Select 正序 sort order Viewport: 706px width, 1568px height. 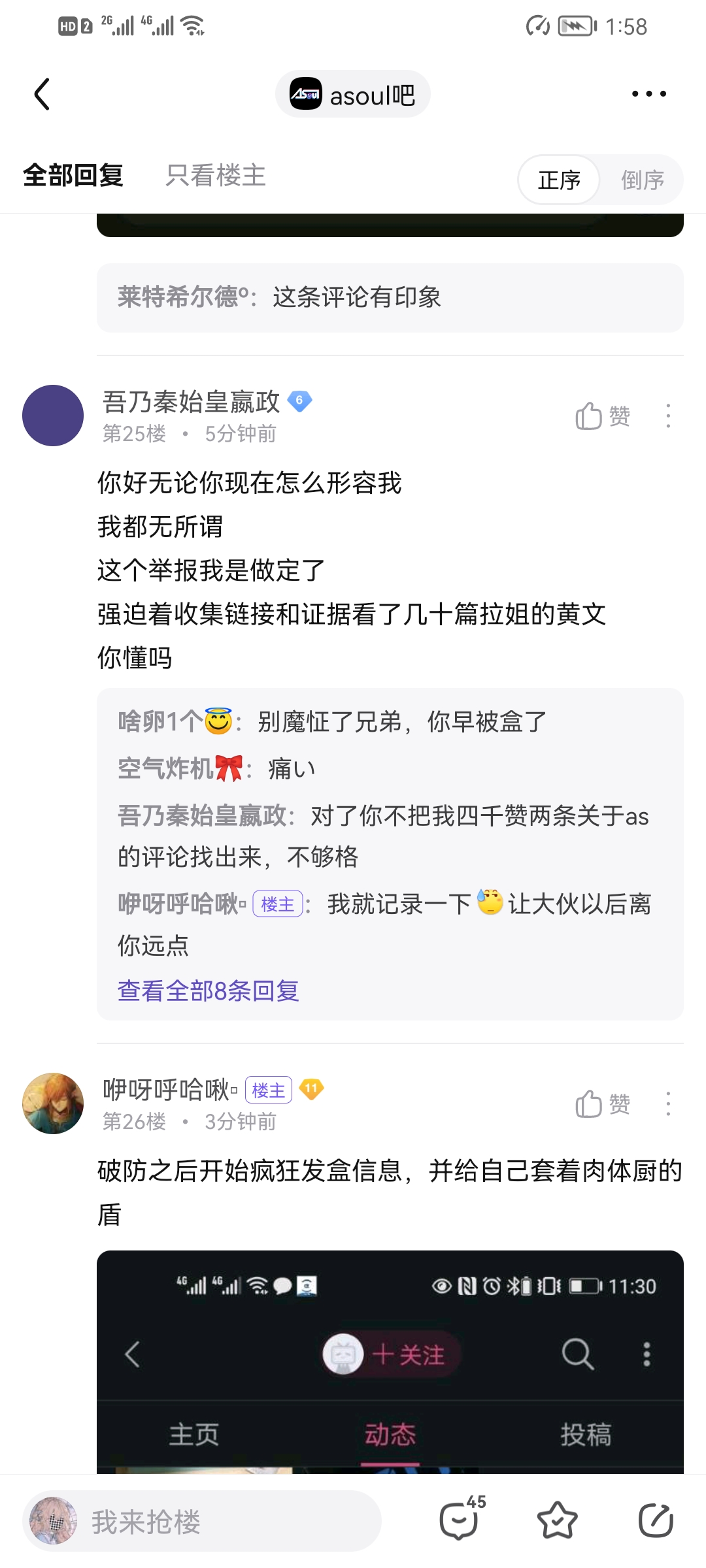tap(559, 180)
